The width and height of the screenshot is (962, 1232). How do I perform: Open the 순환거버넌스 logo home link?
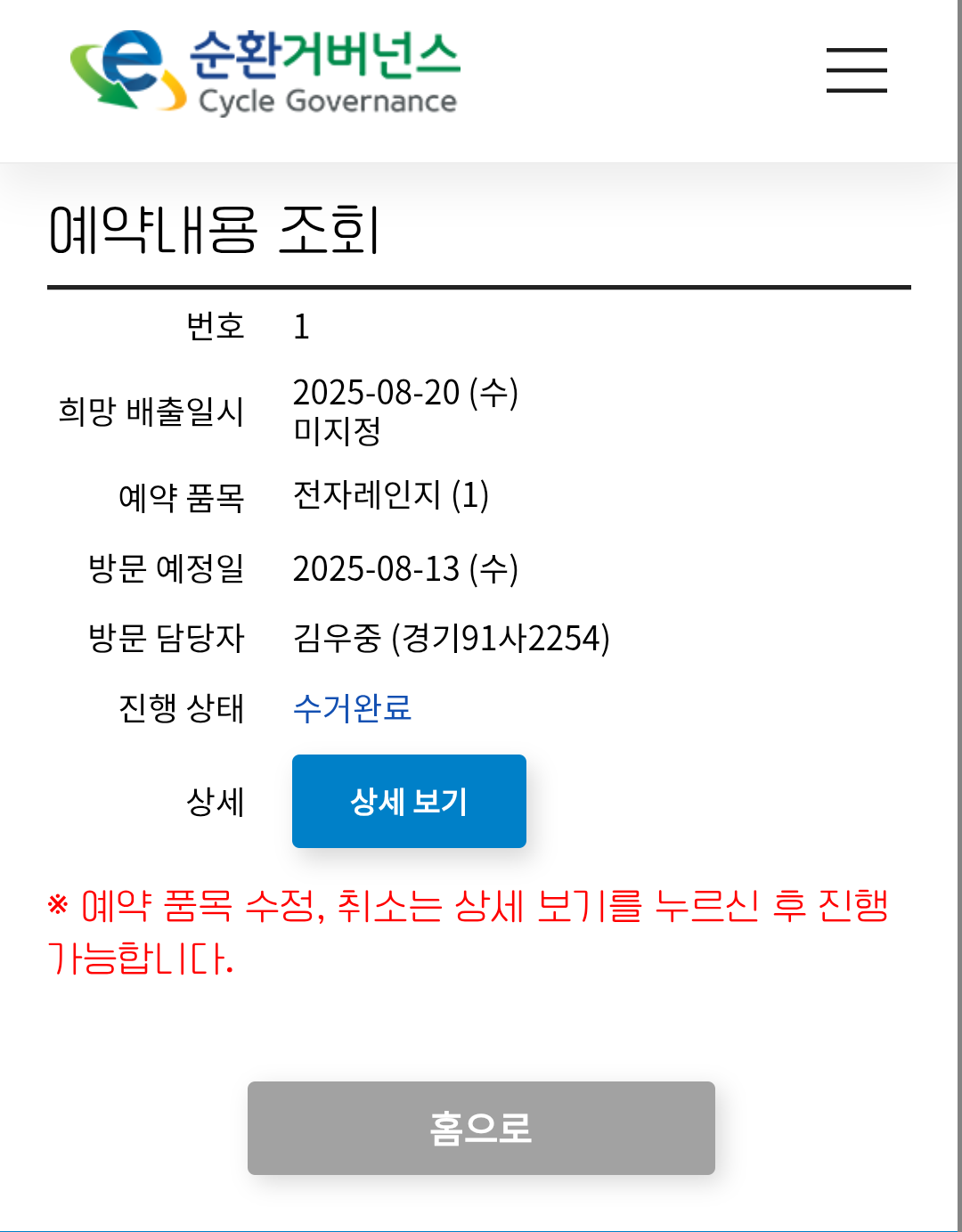click(265, 72)
